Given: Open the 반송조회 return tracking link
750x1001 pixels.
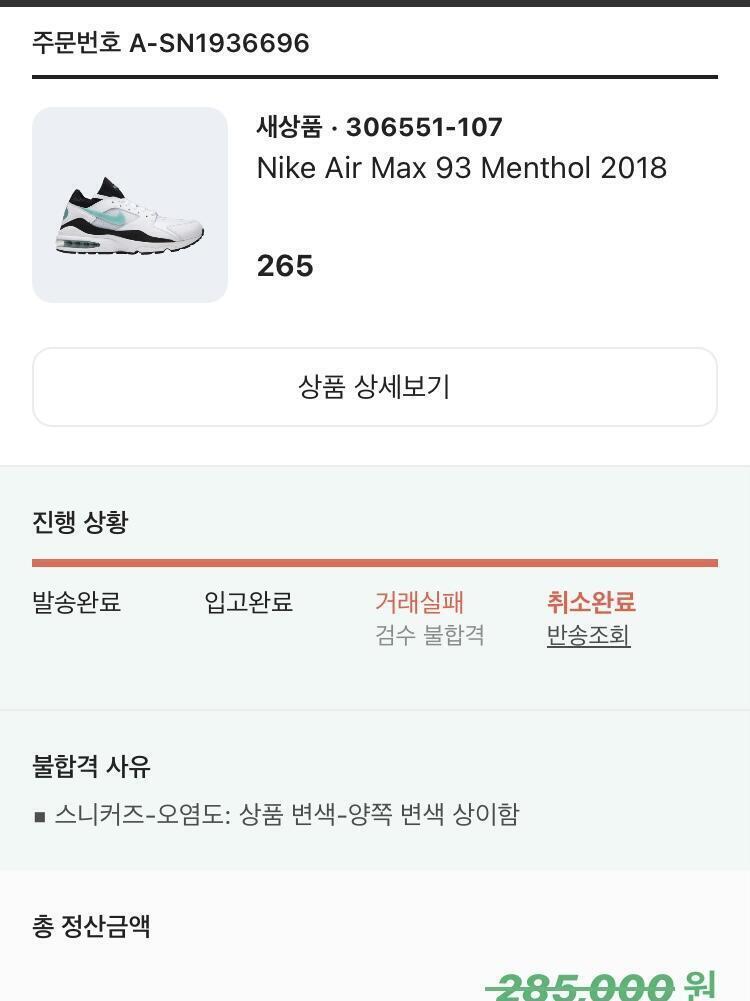Looking at the screenshot, I should tap(588, 636).
